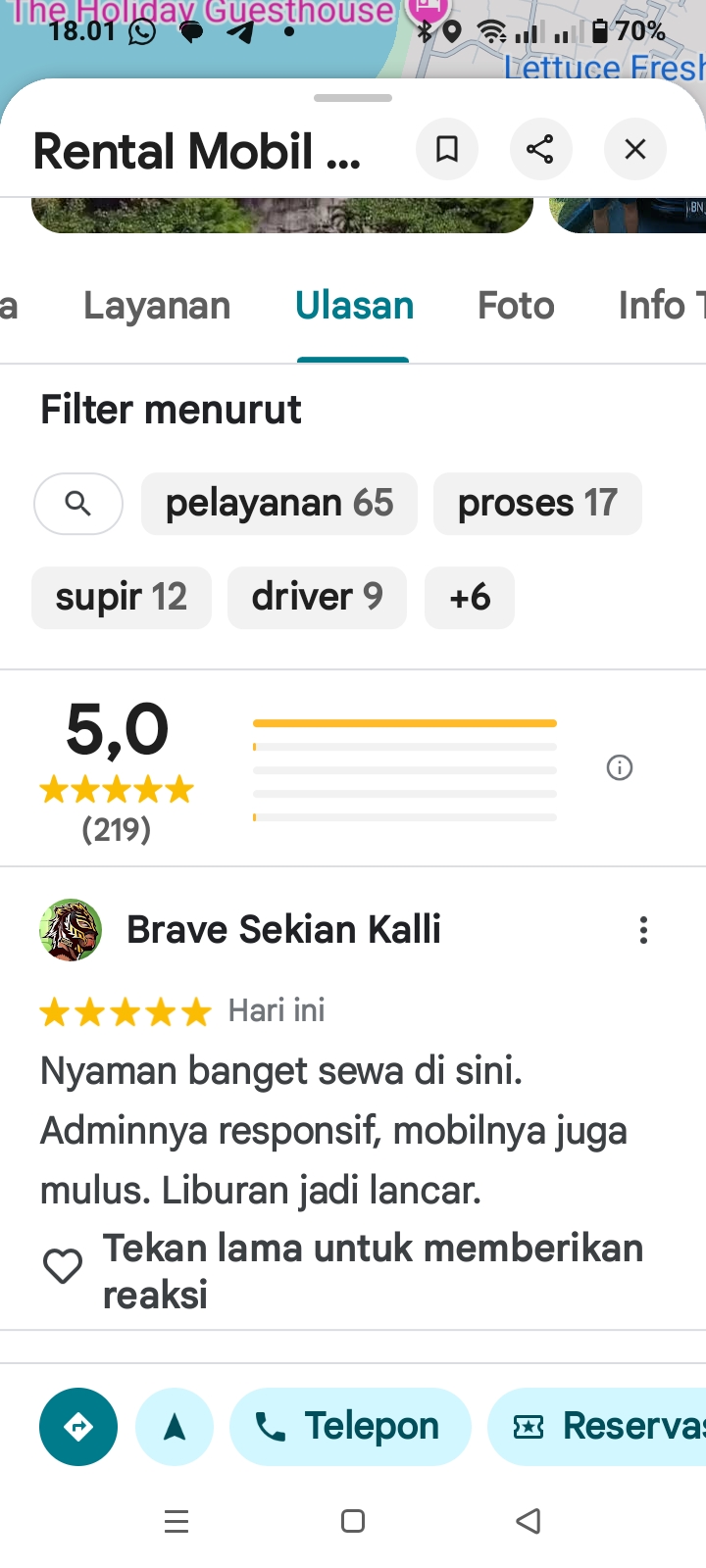
Task: Like Brave Sekian Kalli's review
Action: tap(63, 1267)
